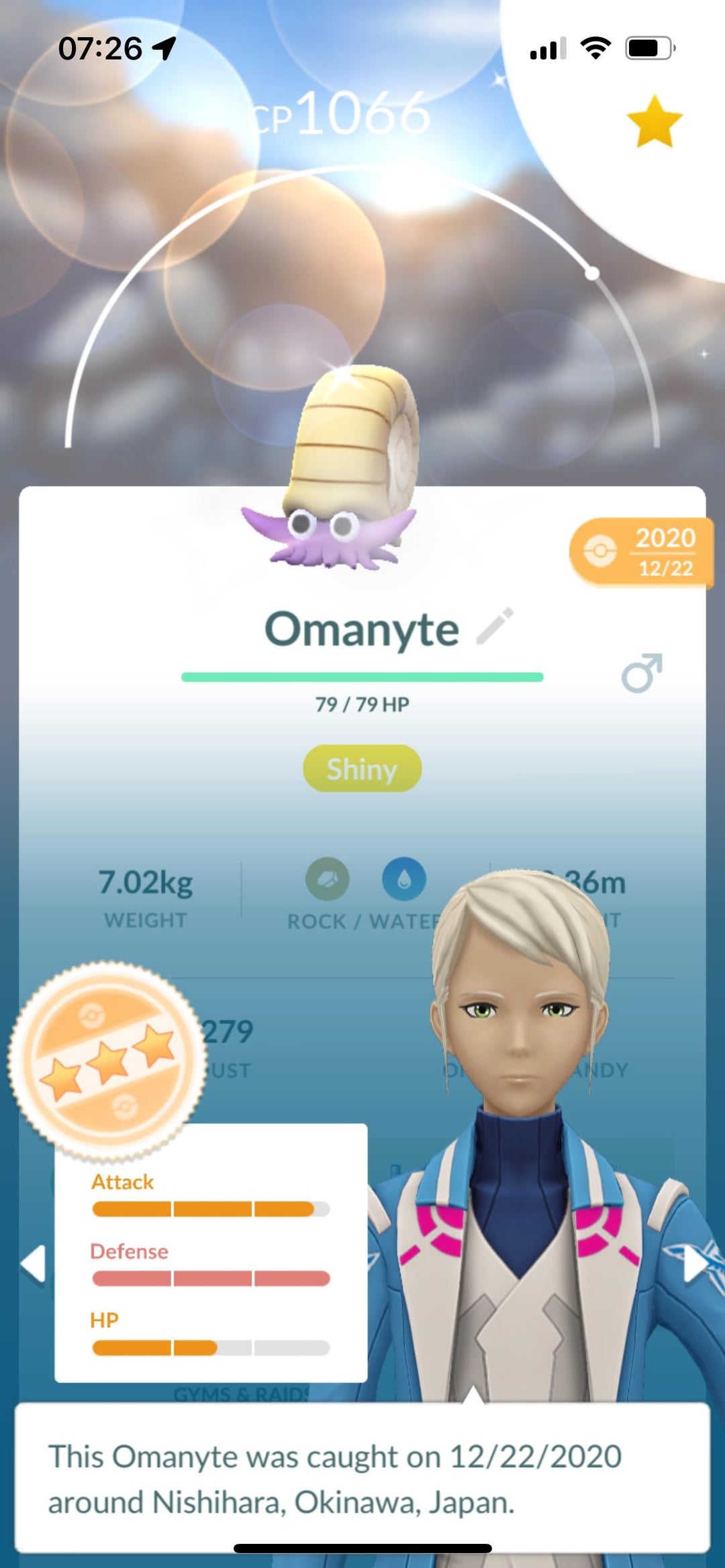Edit Omanyte's nickname with the pencil
Viewport: 725px width, 1568px height.
495,627
